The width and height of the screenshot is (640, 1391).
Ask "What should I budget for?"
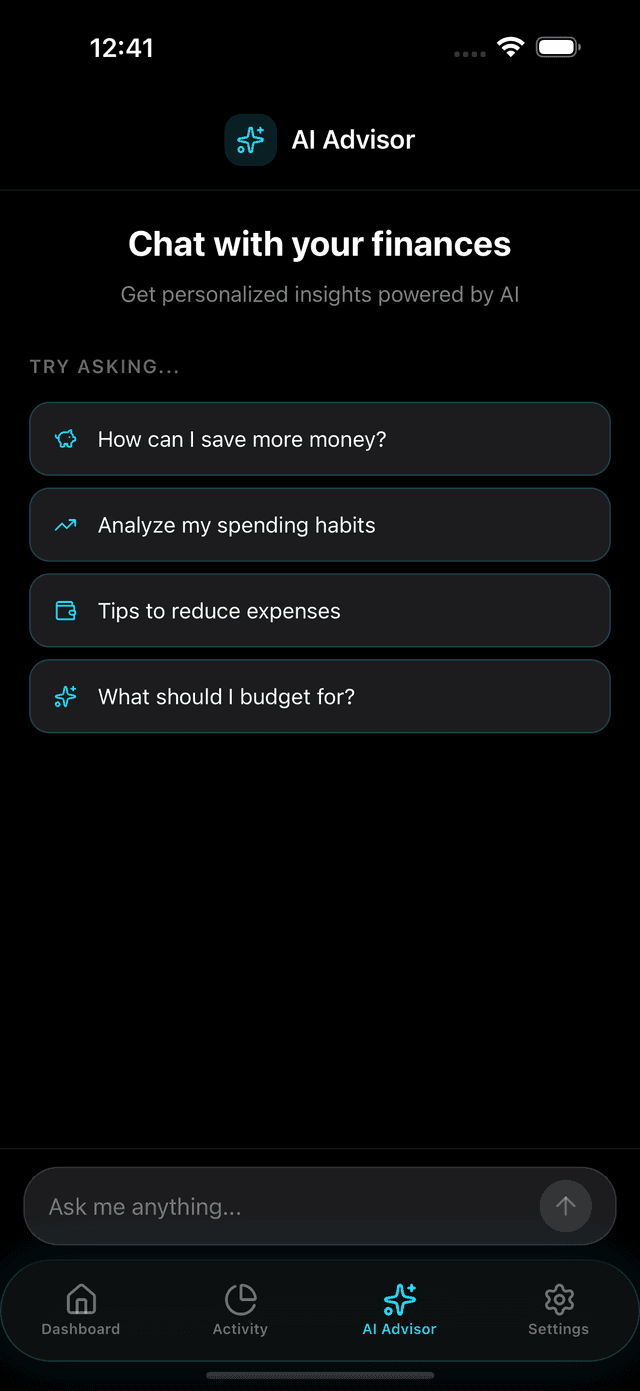[320, 697]
